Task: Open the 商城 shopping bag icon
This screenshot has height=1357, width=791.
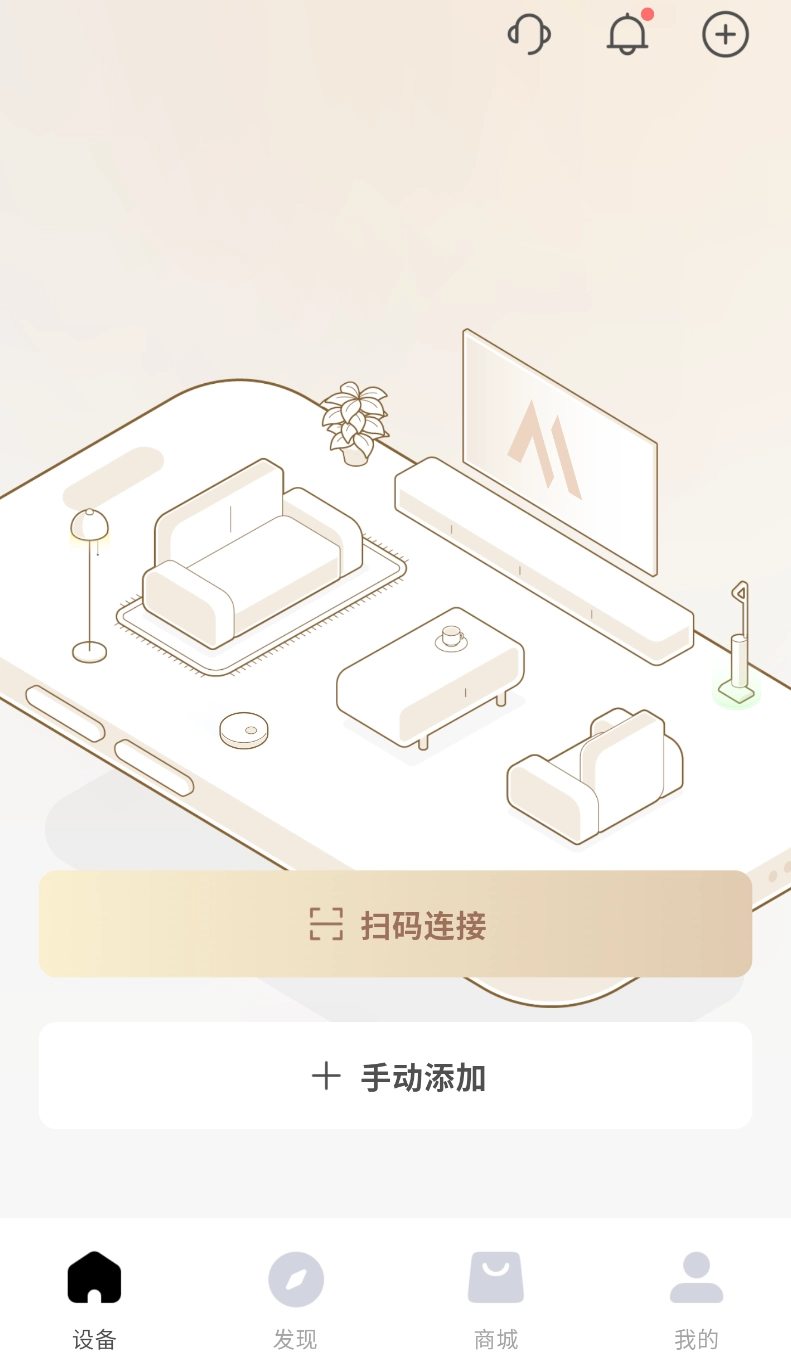Action: [x=496, y=1276]
